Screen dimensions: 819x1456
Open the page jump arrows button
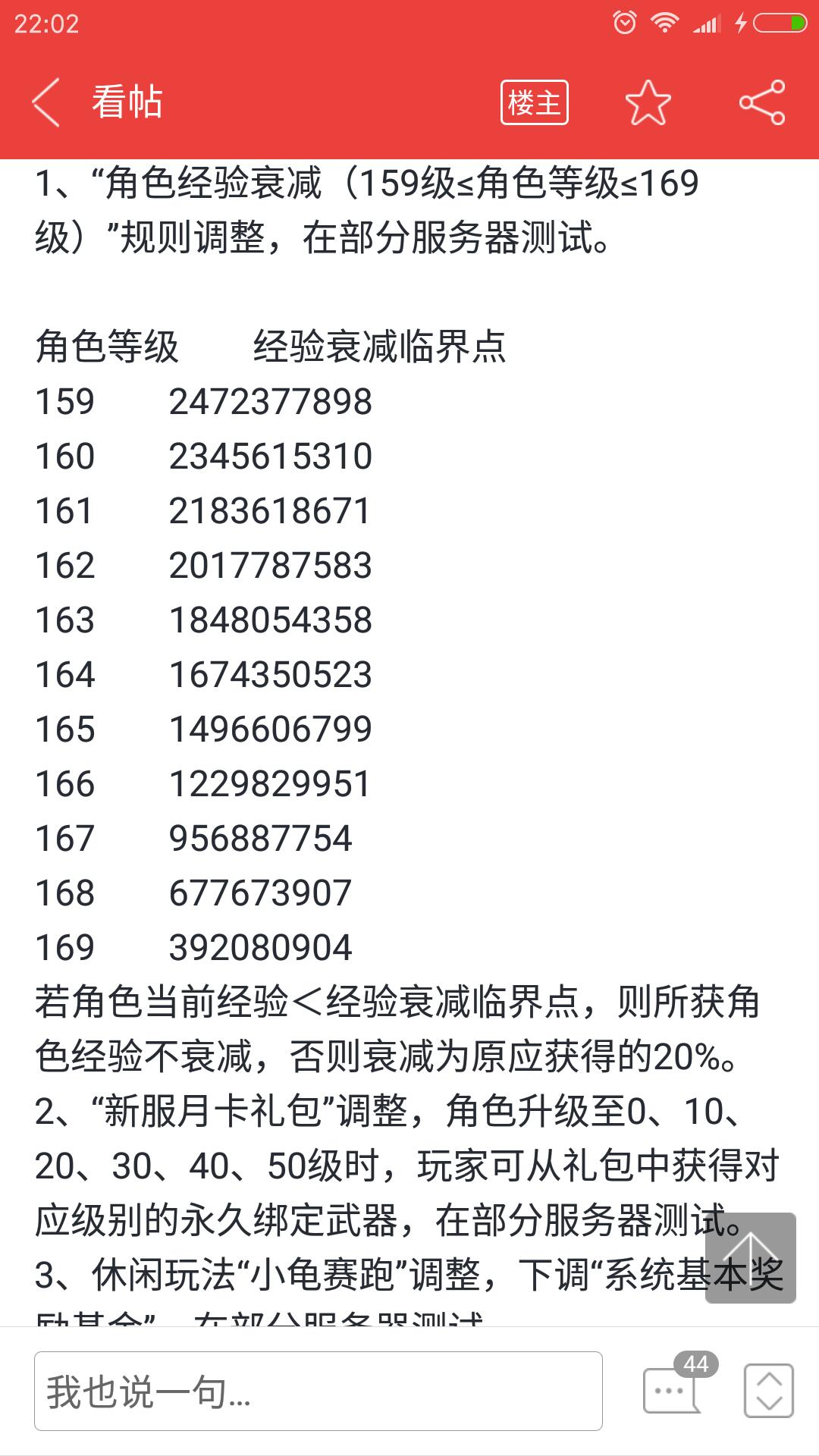pos(769,1391)
